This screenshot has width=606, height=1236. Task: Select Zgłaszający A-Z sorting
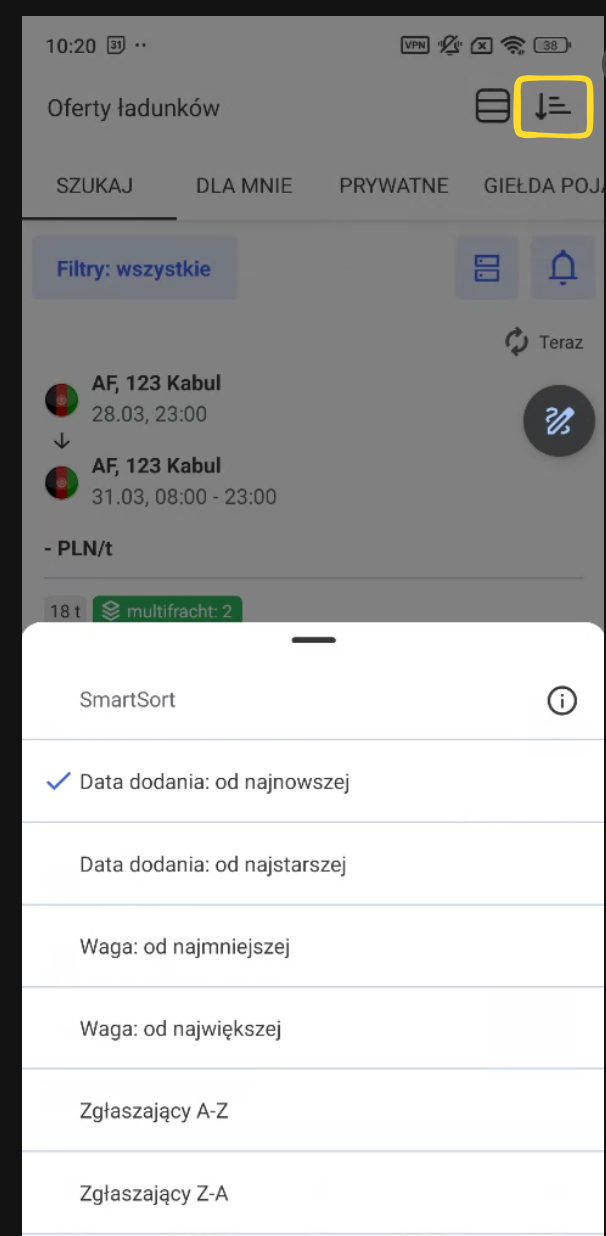coord(154,1110)
